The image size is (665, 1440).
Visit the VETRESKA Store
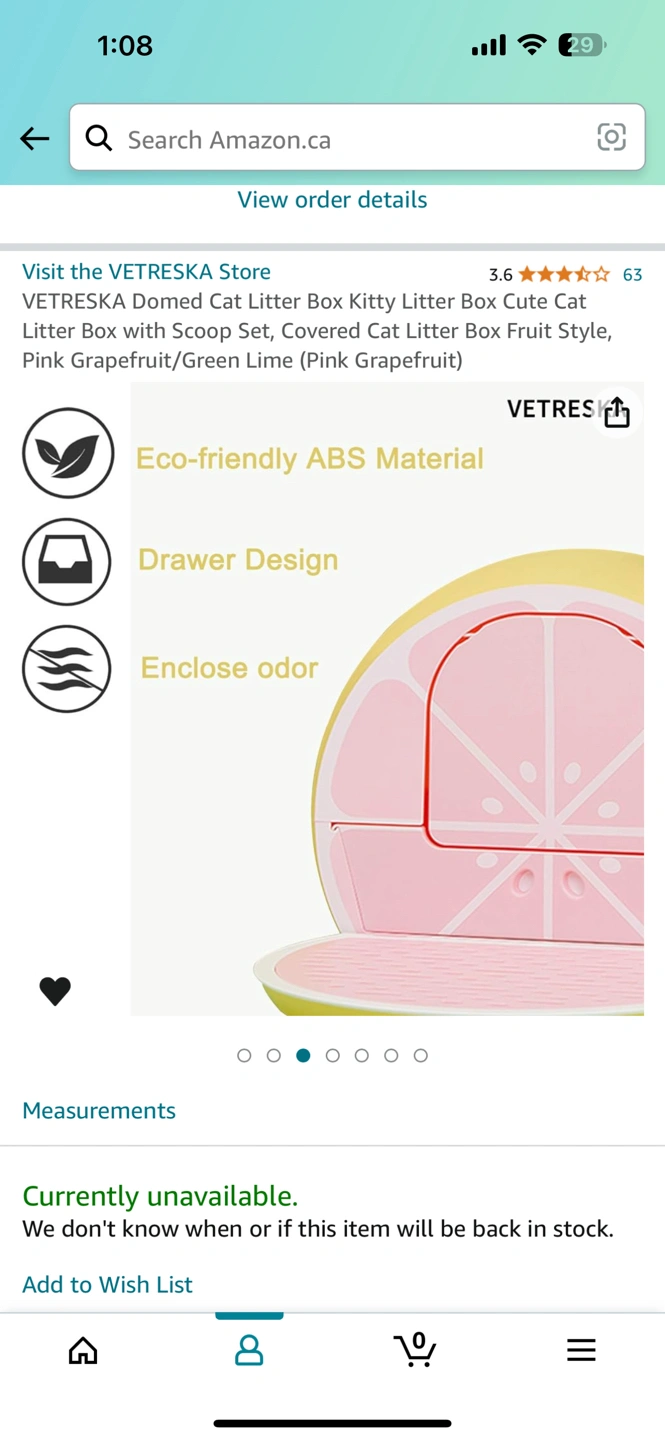146,272
